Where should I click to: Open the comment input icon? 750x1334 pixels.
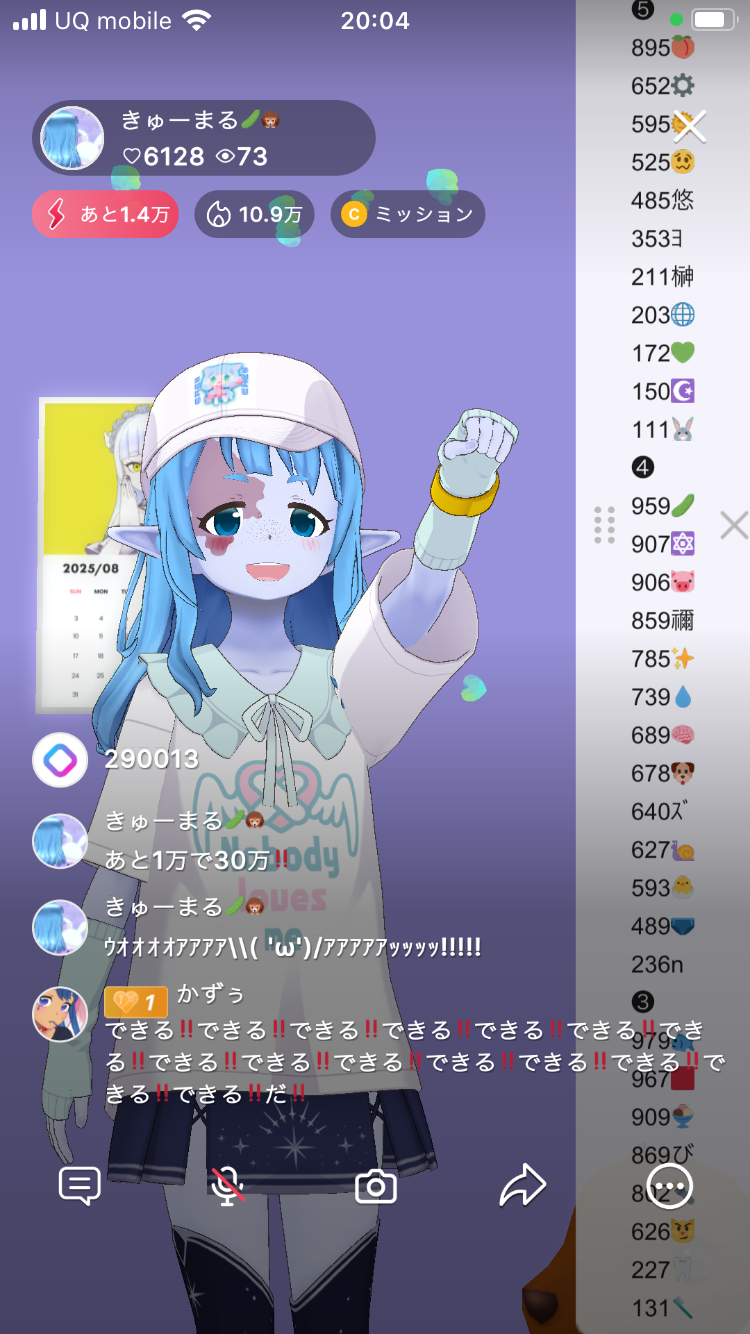click(x=79, y=1186)
